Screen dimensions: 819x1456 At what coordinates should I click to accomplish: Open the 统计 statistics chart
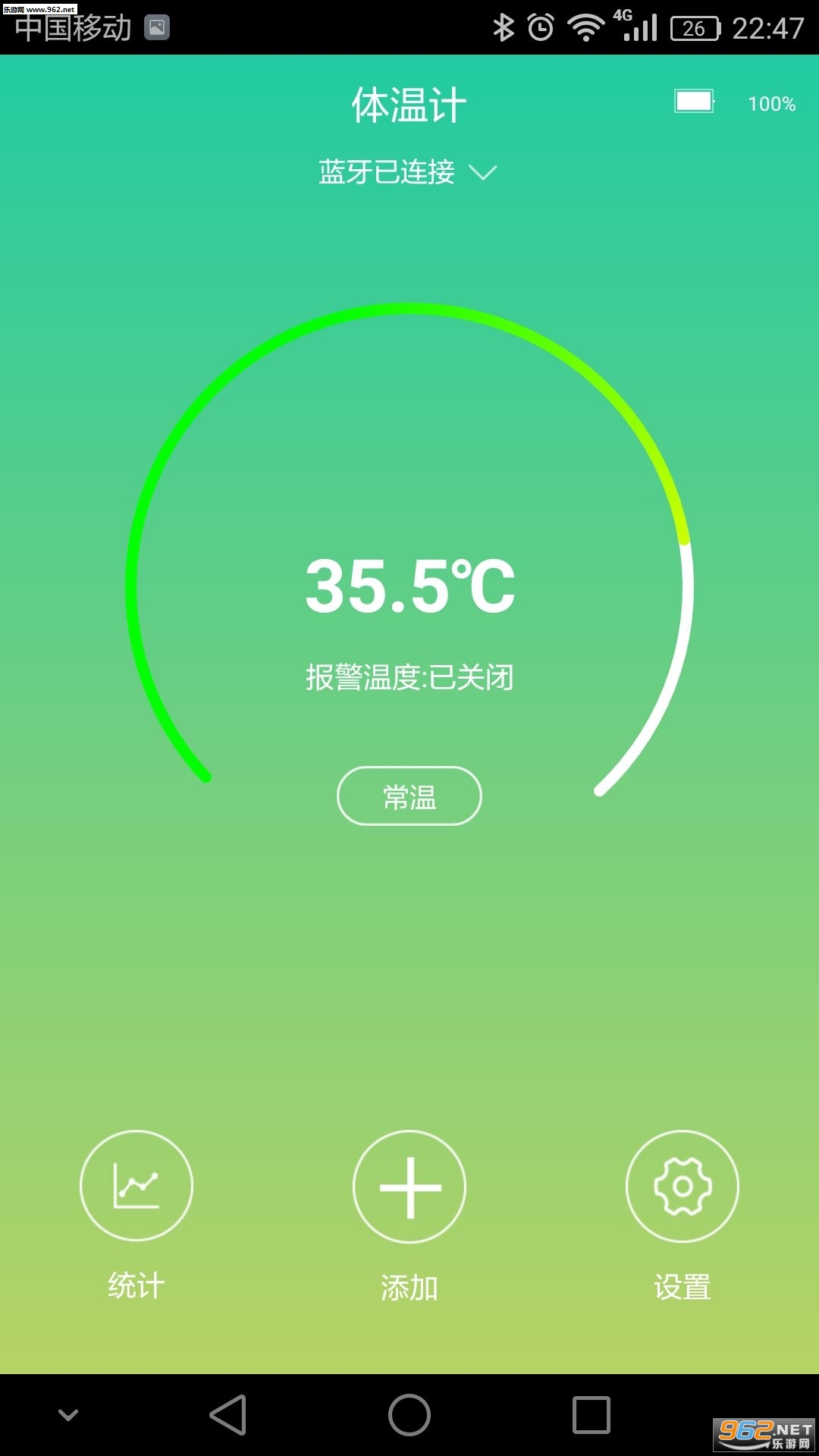(136, 1186)
